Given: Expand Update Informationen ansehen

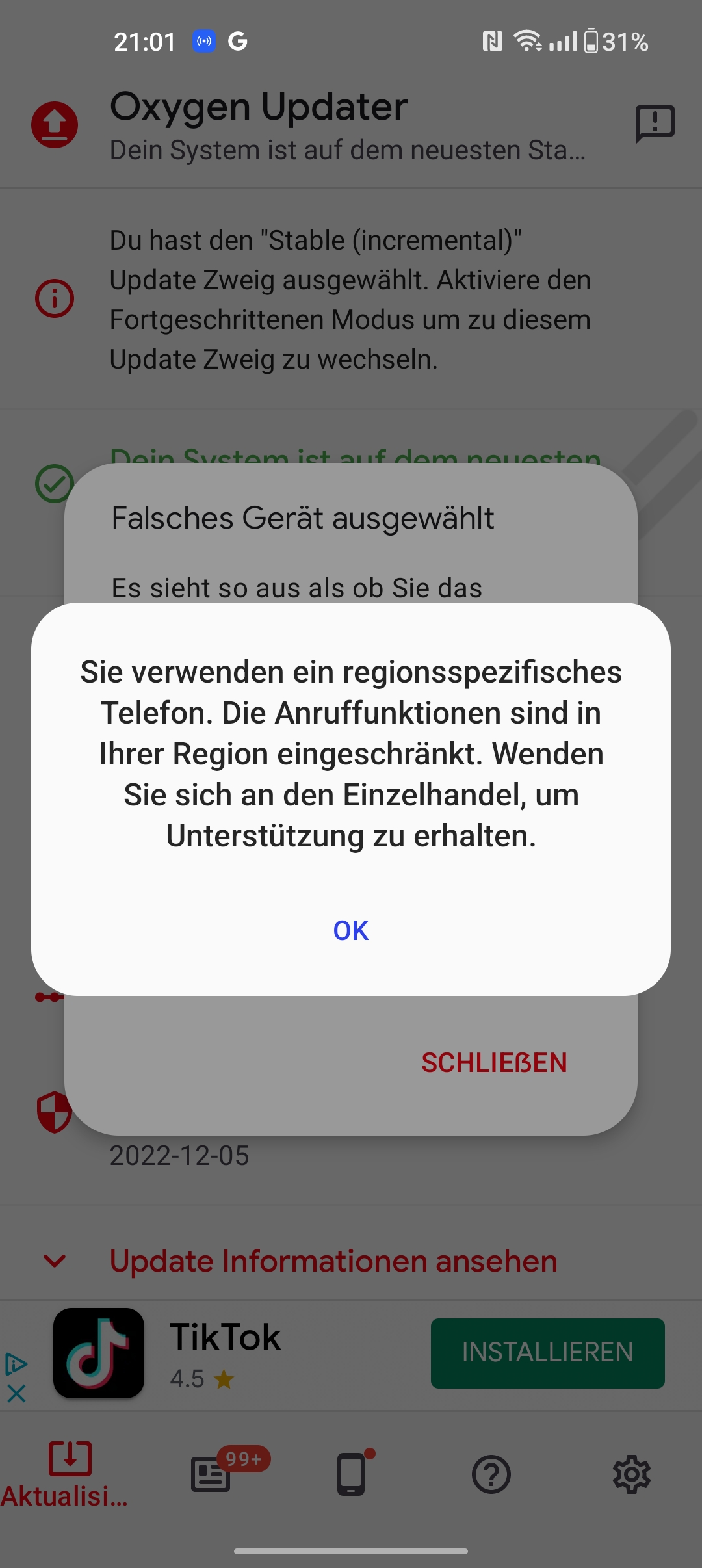Looking at the screenshot, I should point(333,1261).
